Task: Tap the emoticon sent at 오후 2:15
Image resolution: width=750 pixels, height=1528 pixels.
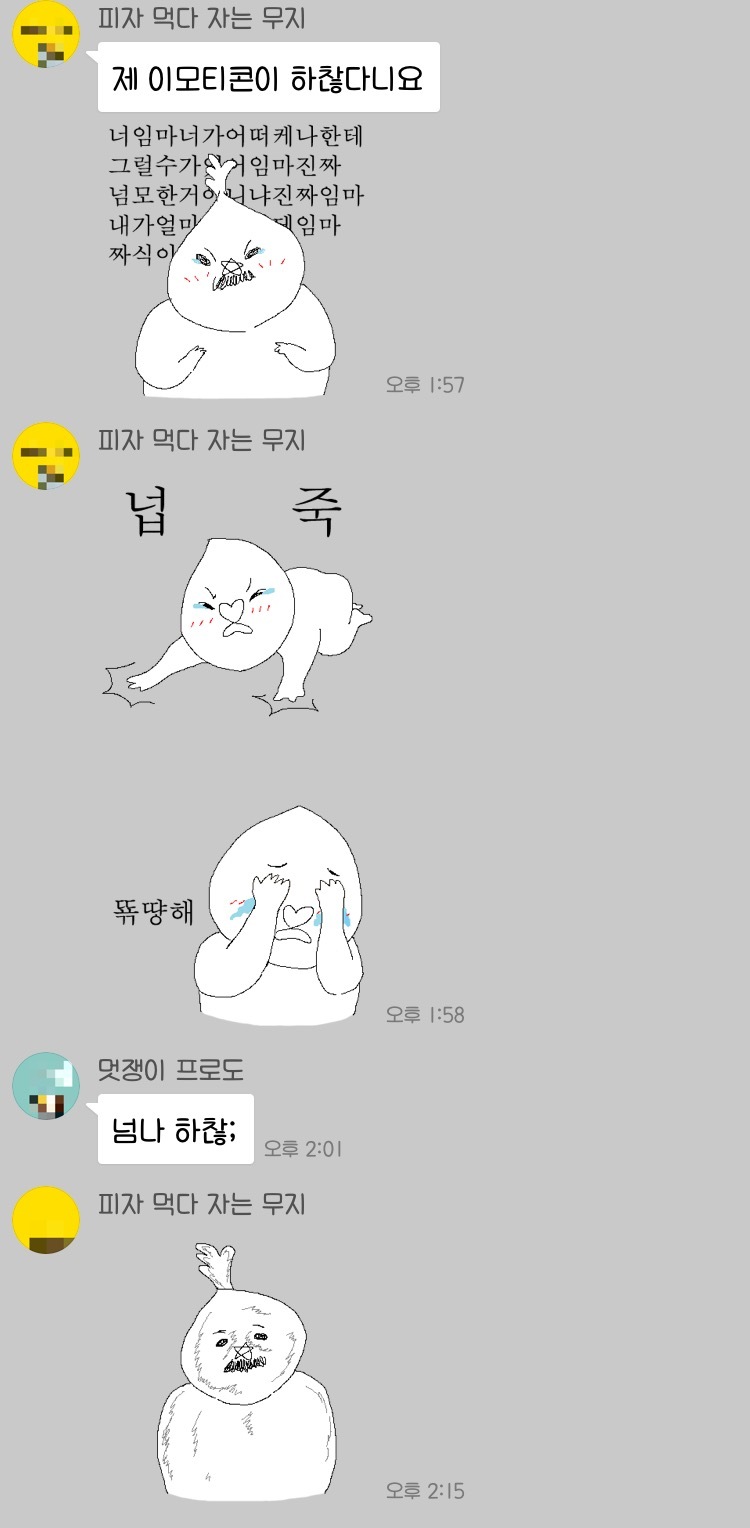Action: point(248,1370)
